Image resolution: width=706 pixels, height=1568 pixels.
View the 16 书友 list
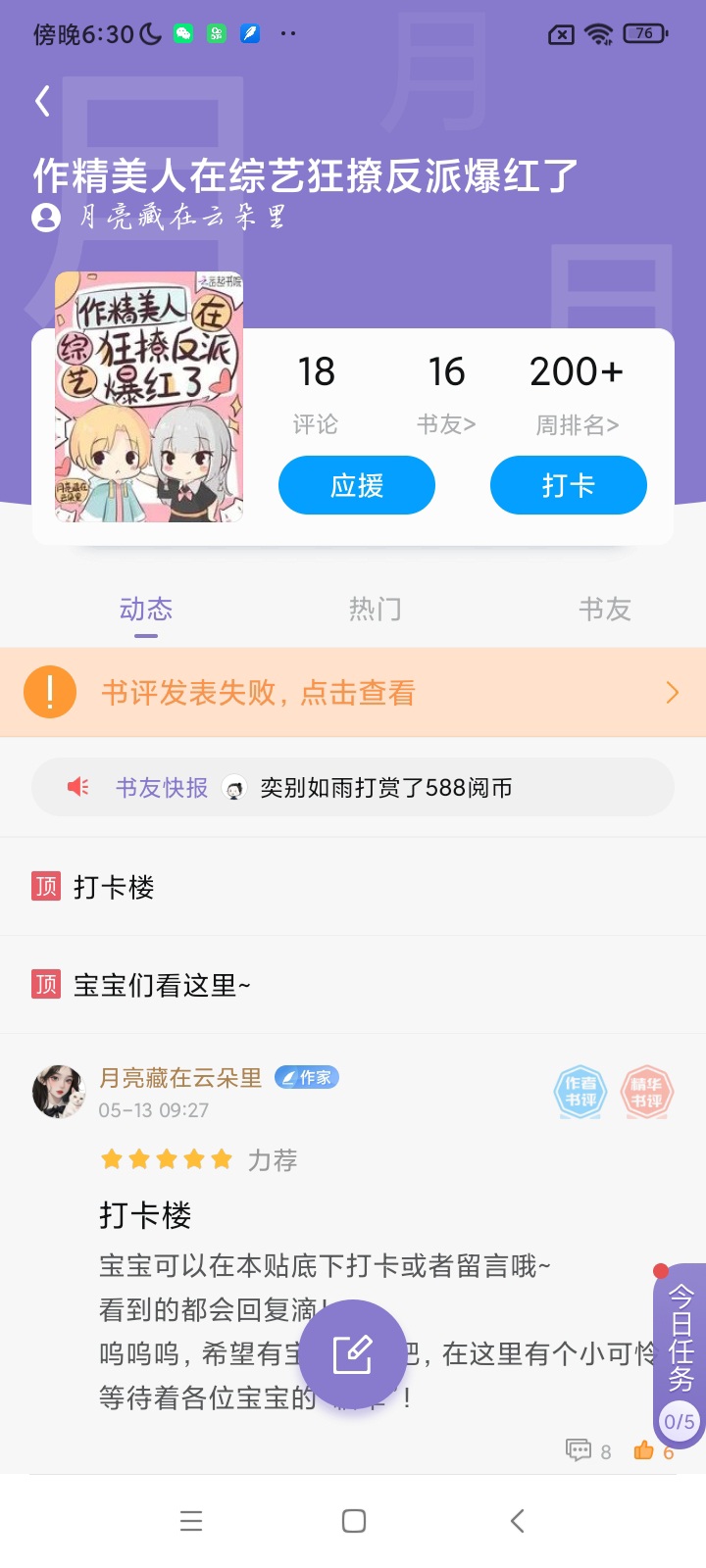pyautogui.click(x=446, y=394)
